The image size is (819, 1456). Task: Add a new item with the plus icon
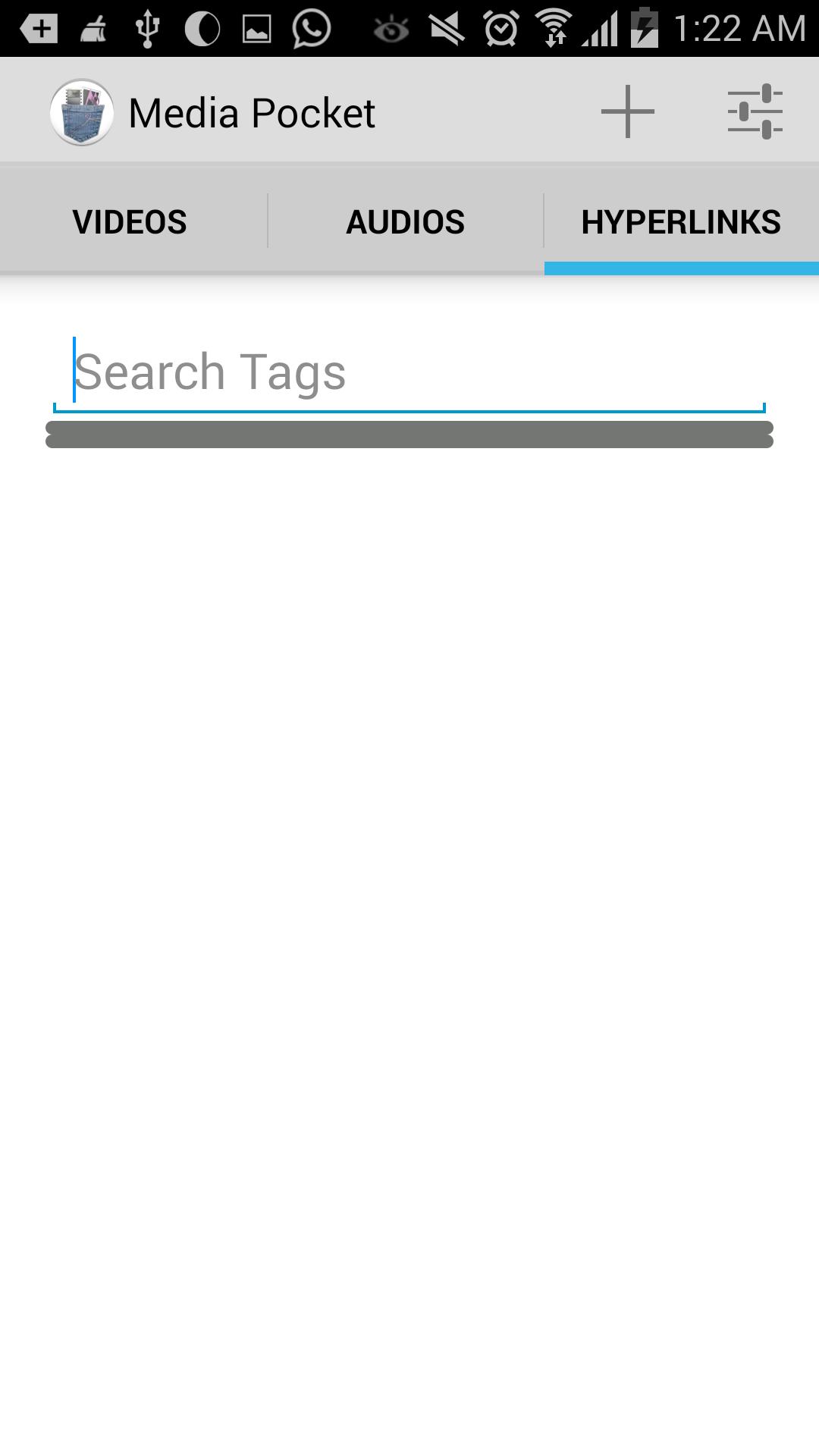[627, 111]
